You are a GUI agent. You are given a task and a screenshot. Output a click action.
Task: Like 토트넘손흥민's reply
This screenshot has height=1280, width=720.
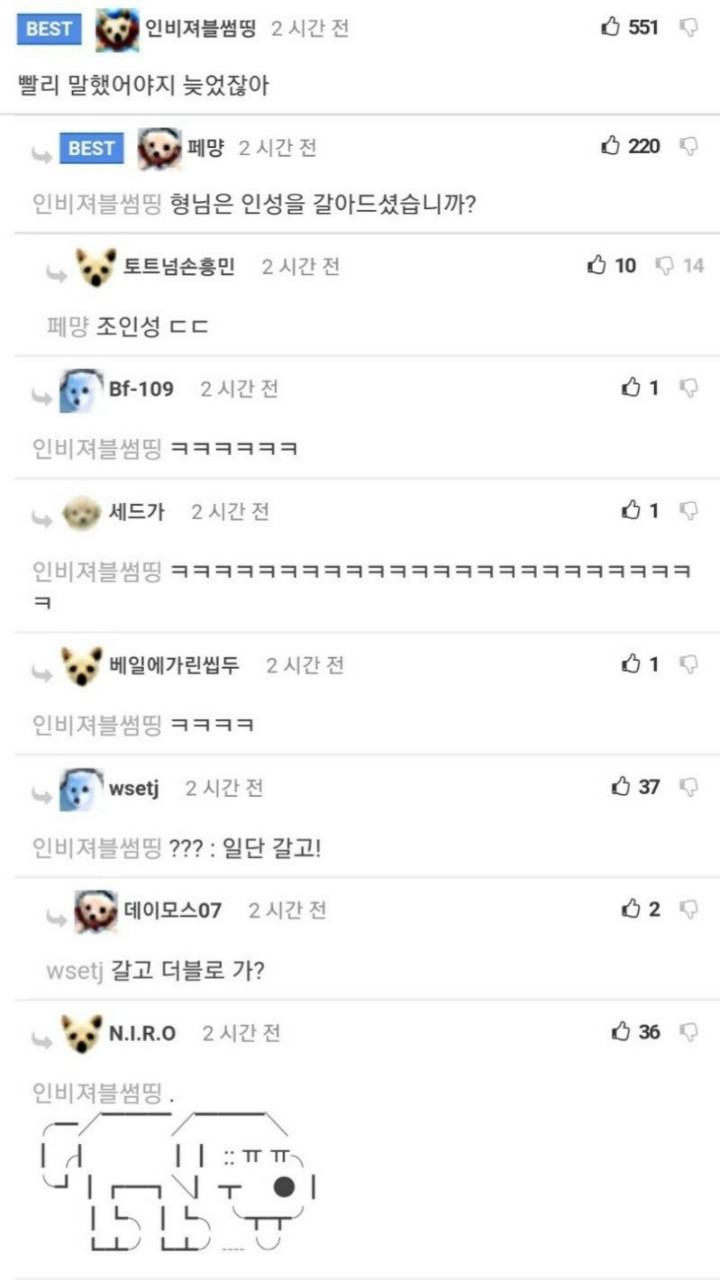597,265
